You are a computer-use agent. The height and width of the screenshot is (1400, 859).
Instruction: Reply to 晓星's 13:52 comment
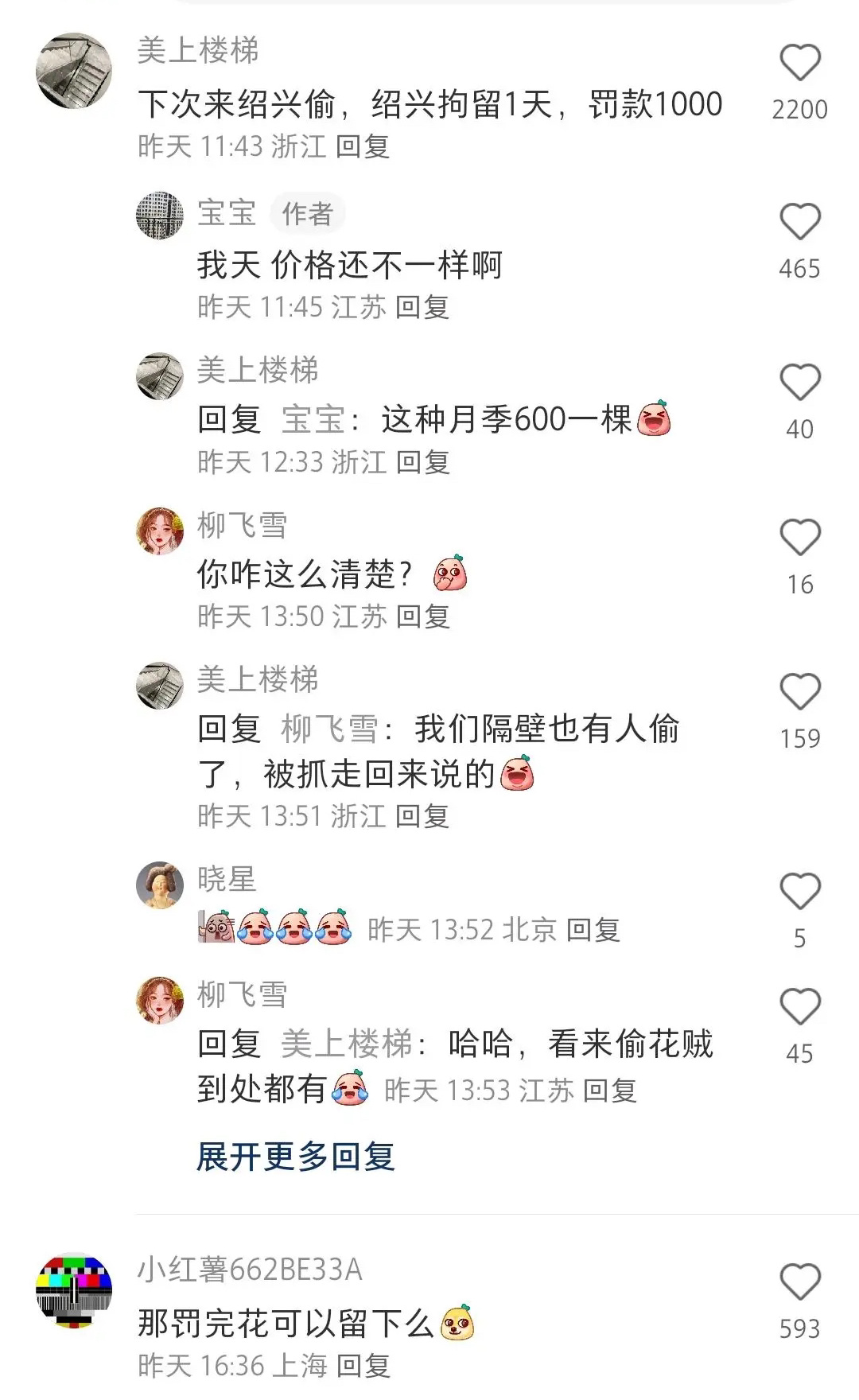coord(593,930)
